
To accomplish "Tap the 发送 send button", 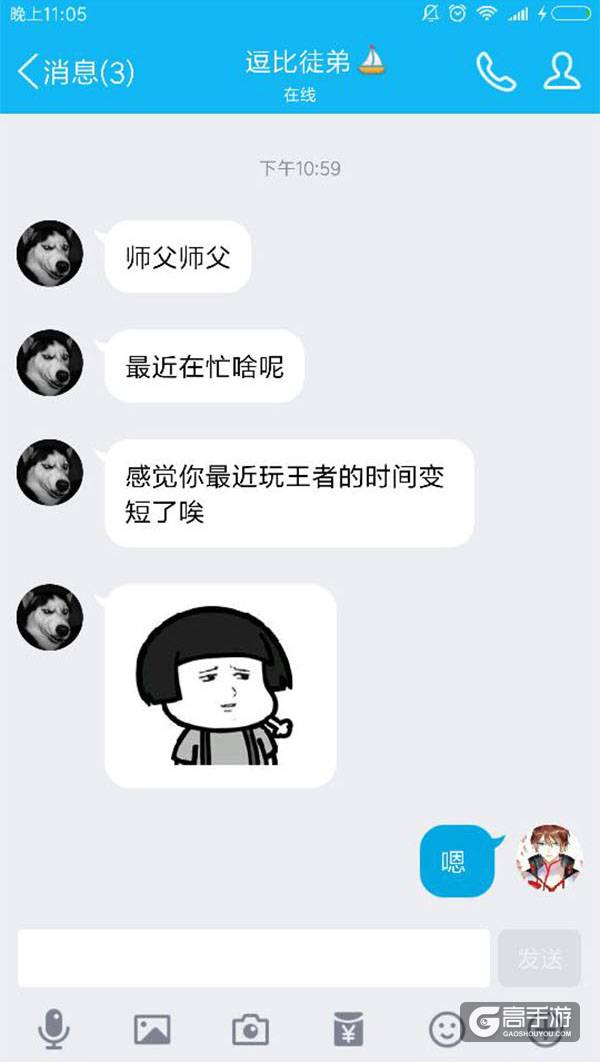I will pos(539,958).
